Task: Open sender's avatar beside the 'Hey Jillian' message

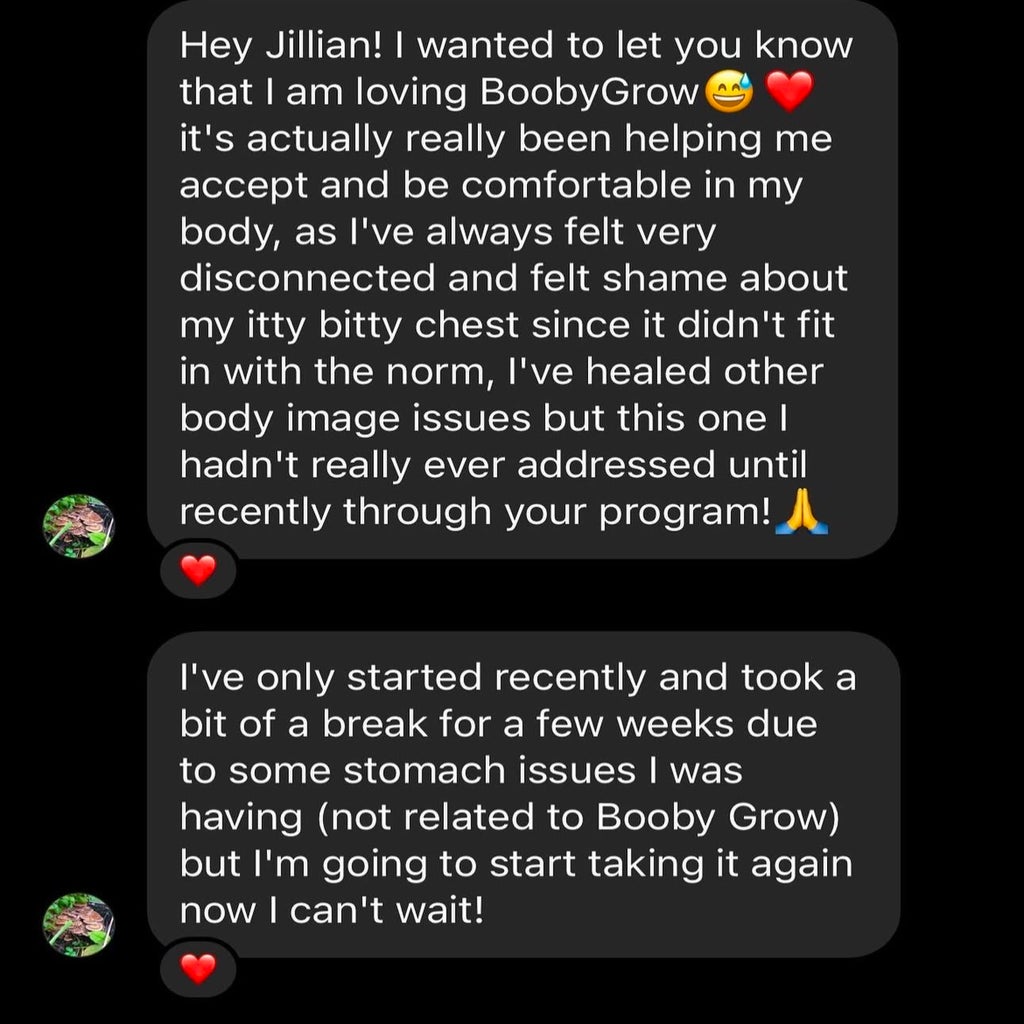Action: (79, 526)
